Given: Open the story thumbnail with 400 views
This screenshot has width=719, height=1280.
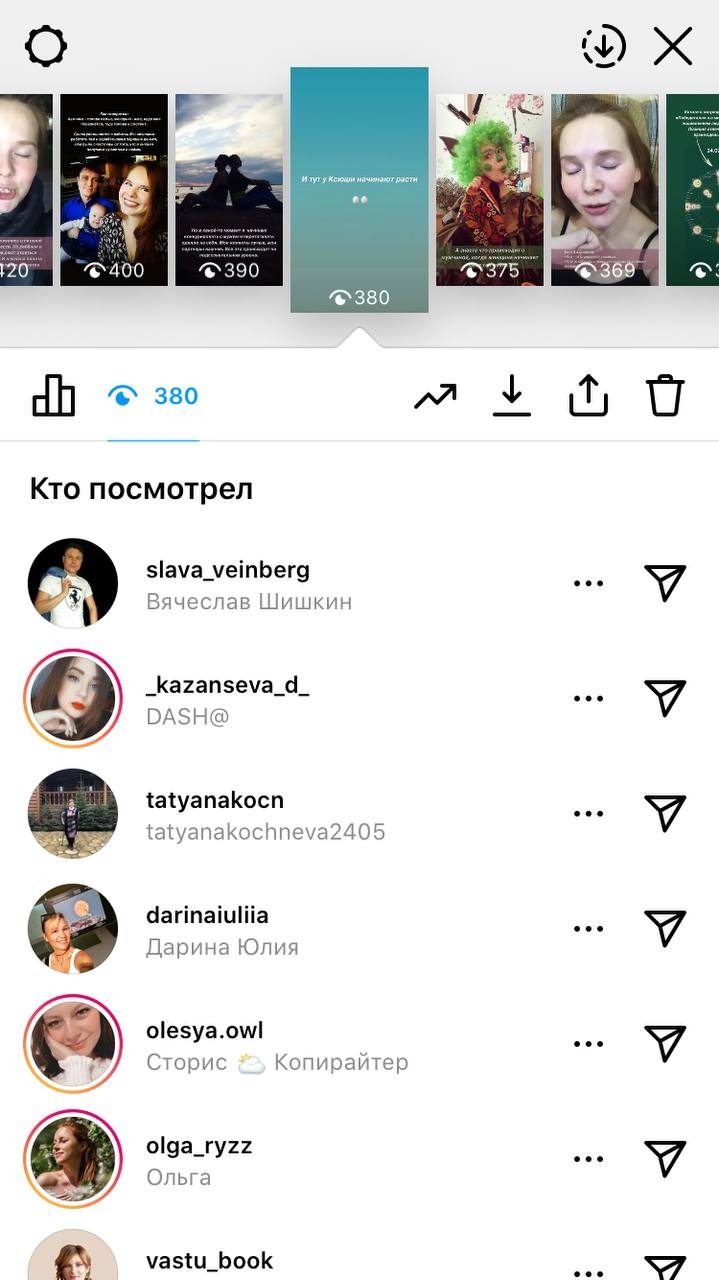Looking at the screenshot, I should [x=114, y=190].
